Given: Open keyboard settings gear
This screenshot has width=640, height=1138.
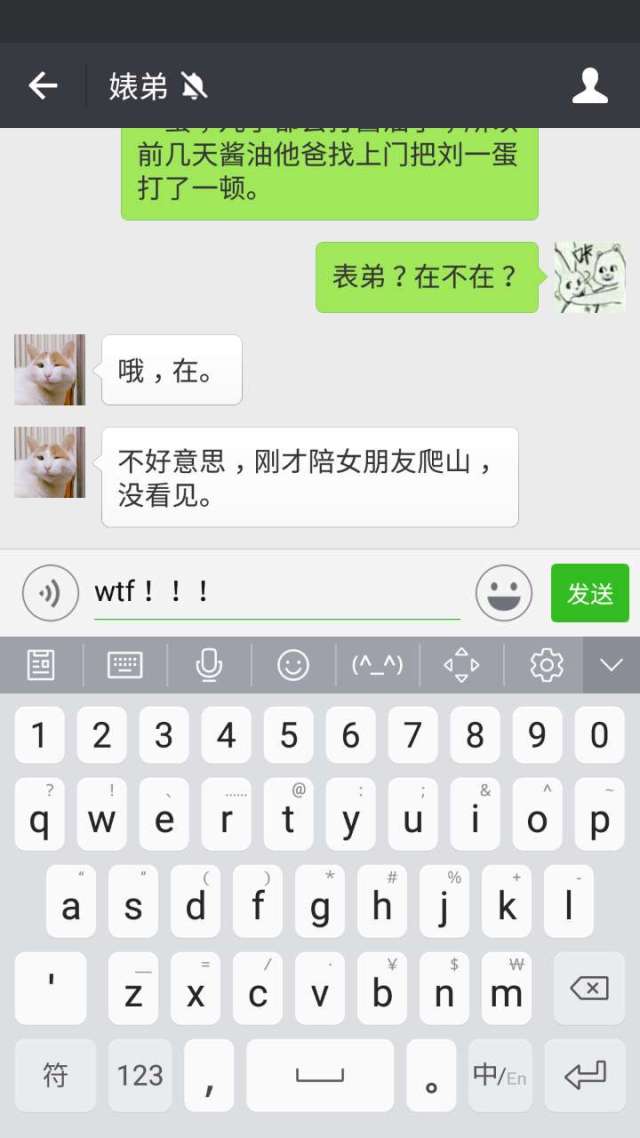Looking at the screenshot, I should tap(547, 664).
